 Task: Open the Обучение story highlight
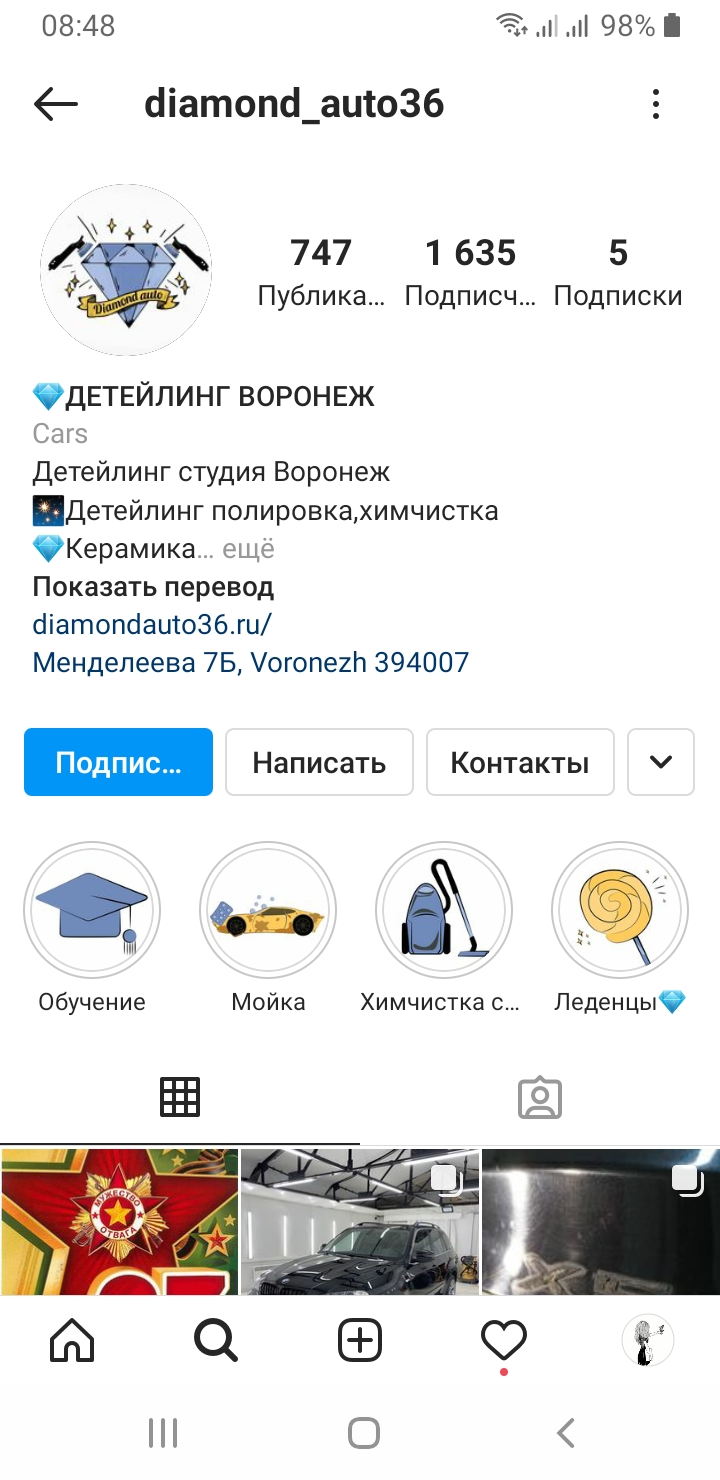pos(91,910)
